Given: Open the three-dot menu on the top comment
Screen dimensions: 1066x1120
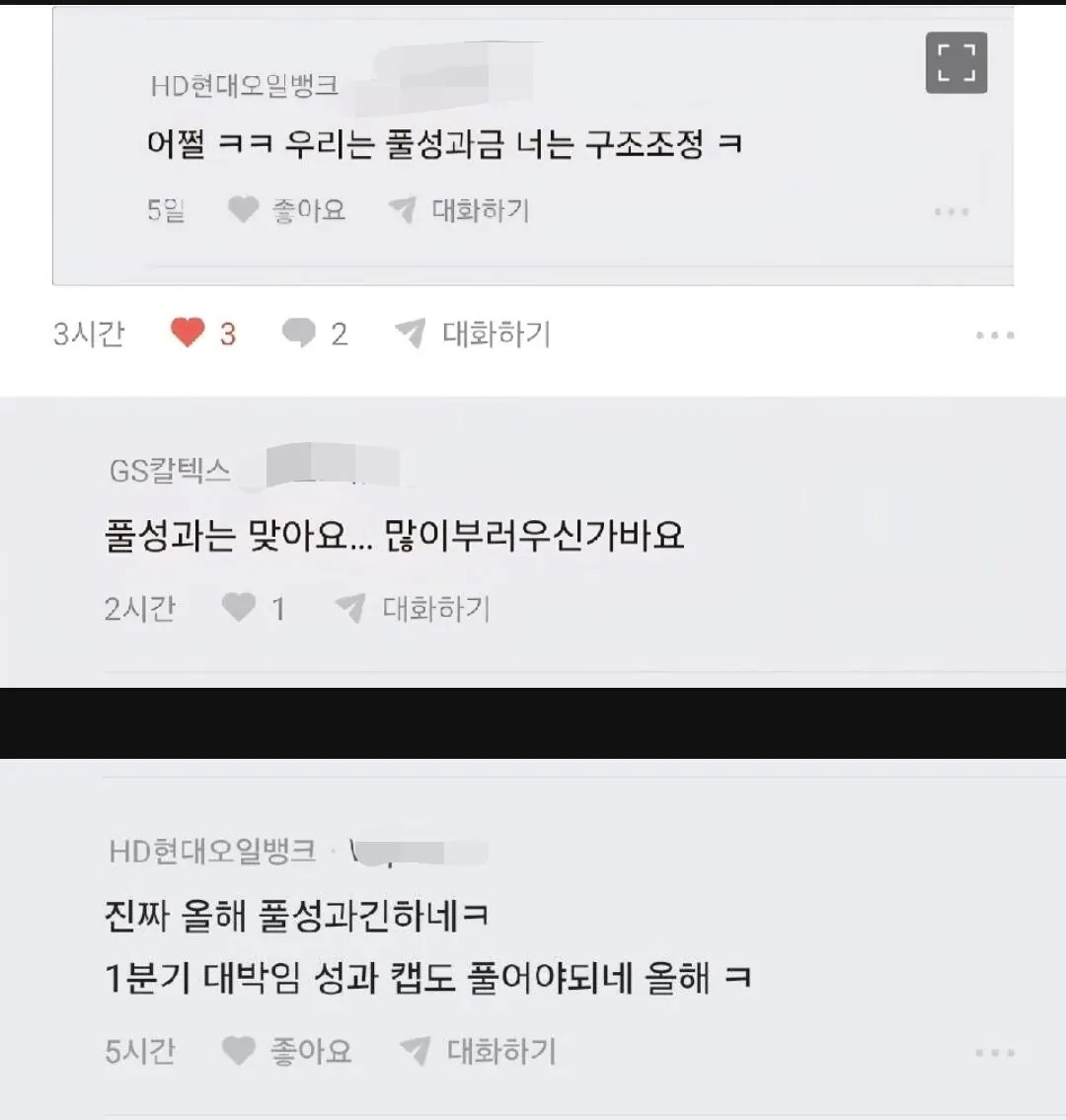Looking at the screenshot, I should coord(951,209).
